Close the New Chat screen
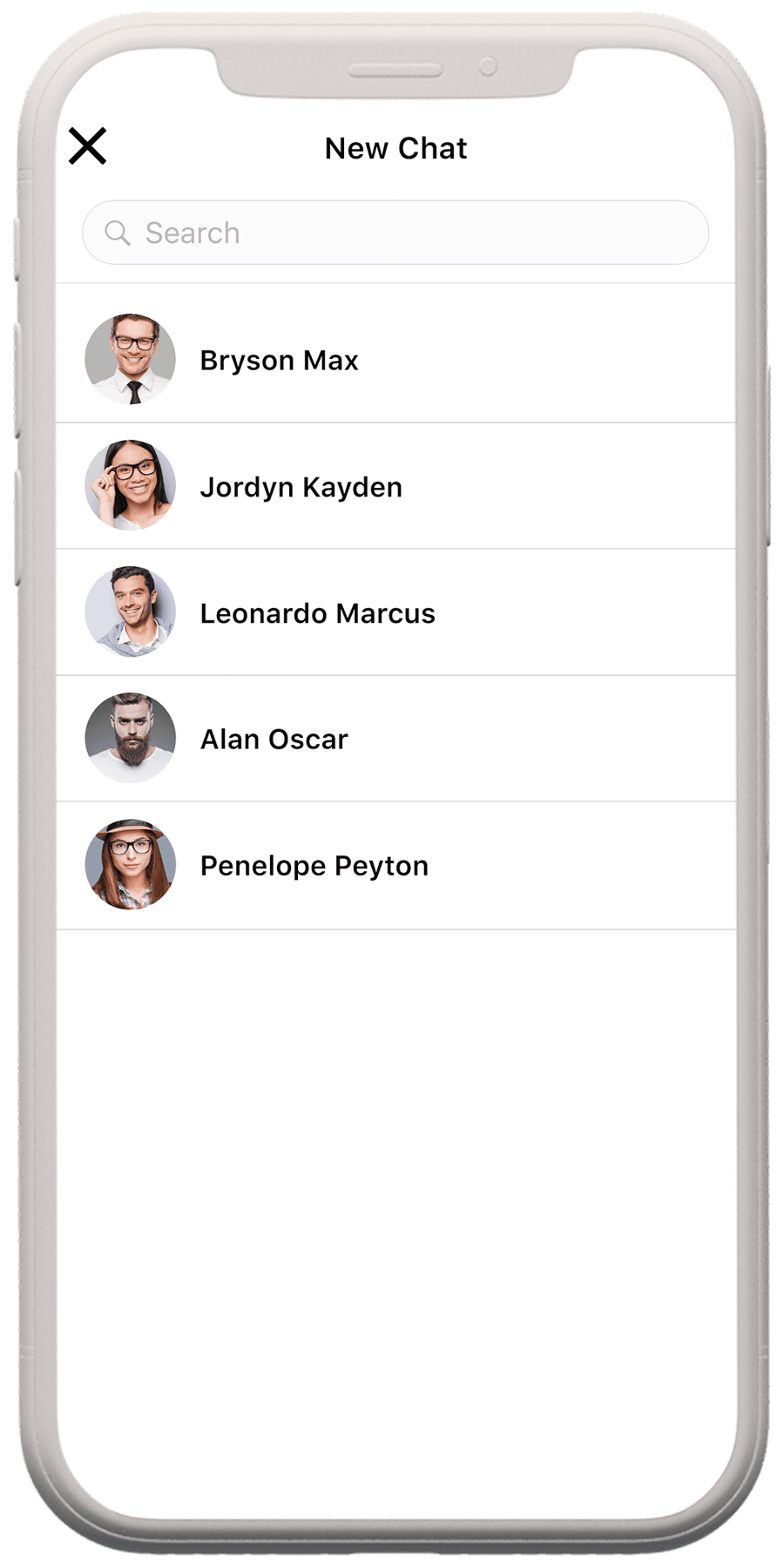 pyautogui.click(x=88, y=146)
